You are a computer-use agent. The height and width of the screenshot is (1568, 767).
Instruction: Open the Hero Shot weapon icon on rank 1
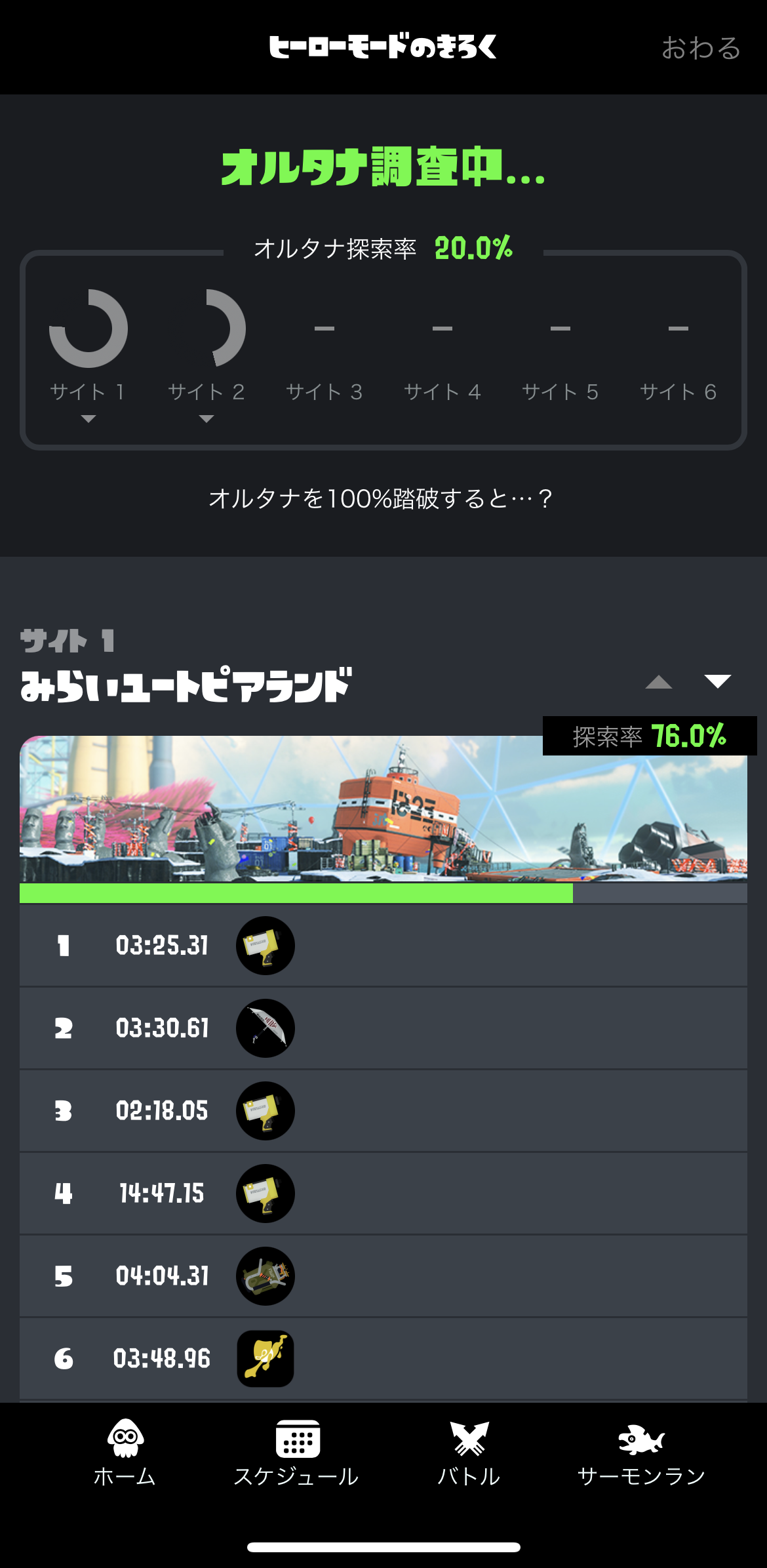click(x=265, y=946)
